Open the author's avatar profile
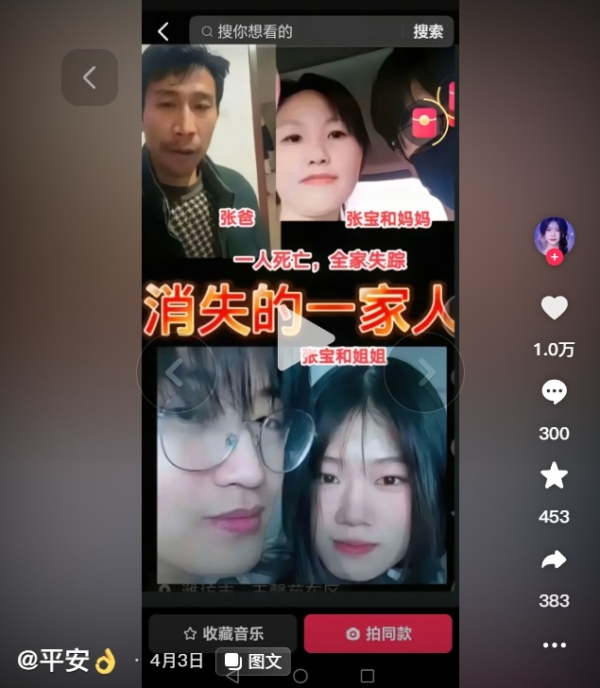 click(554, 236)
